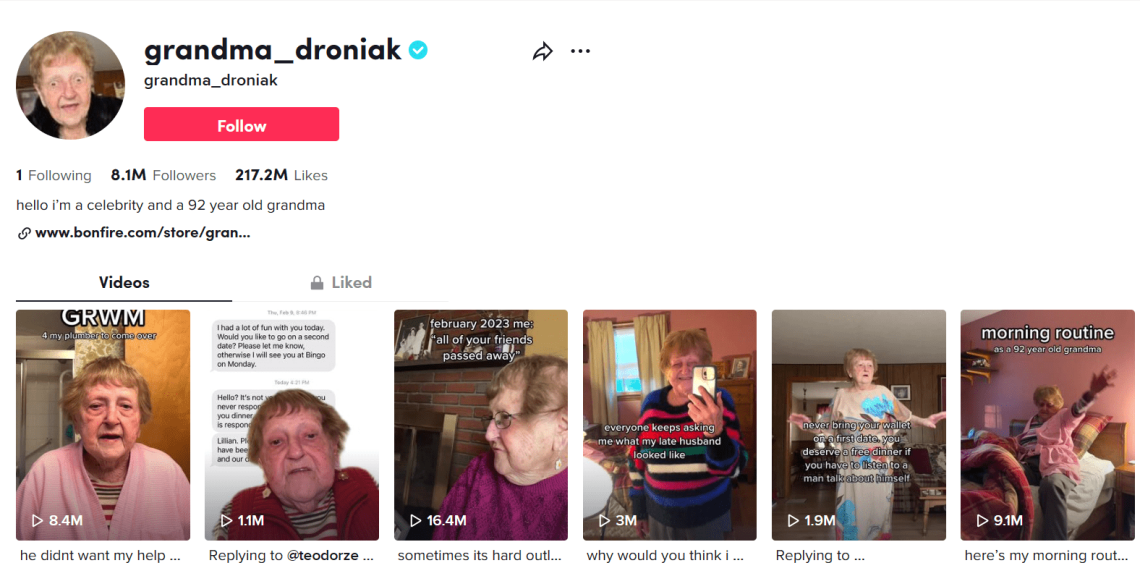Follow grandma_droniak
Screen dimensions: 1140x576
[241, 125]
